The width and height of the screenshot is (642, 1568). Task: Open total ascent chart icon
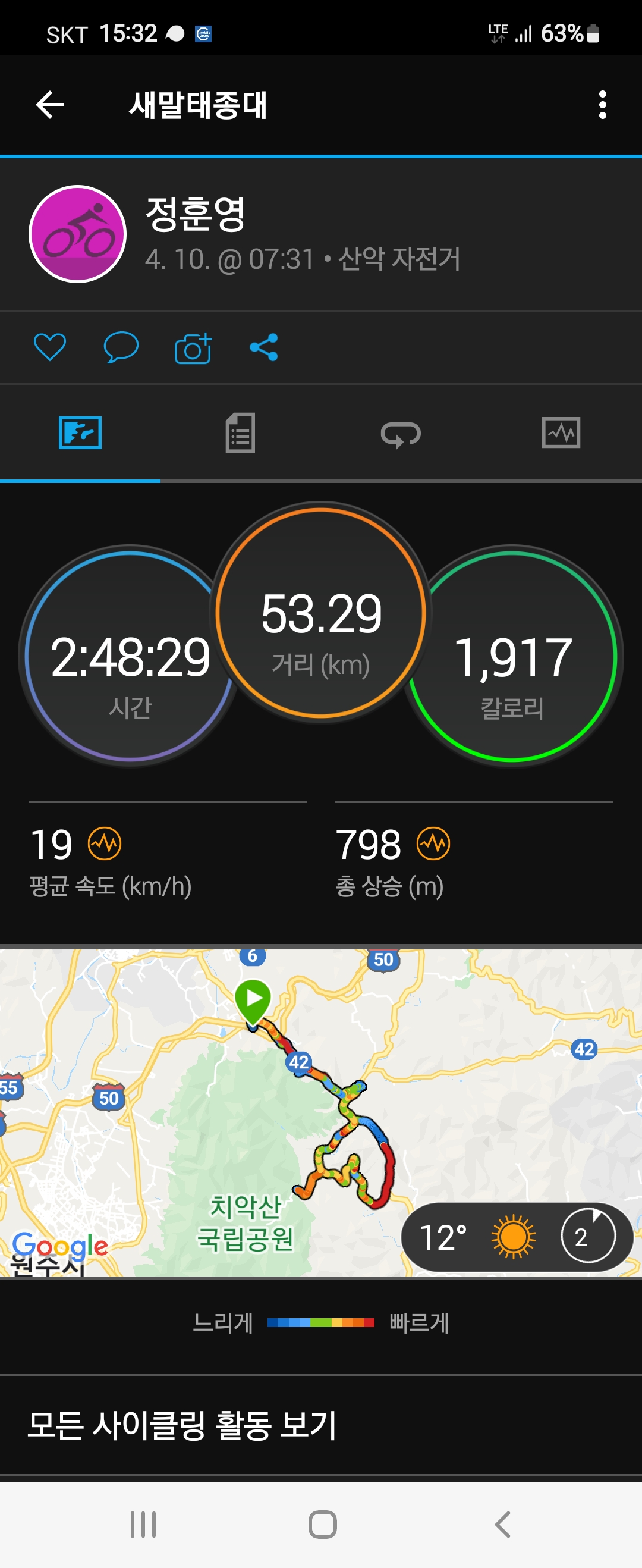click(433, 844)
